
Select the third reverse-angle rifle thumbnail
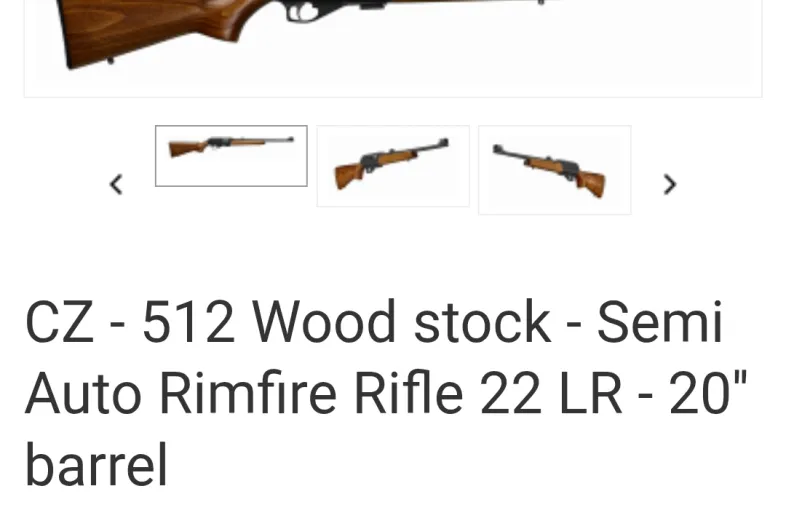tap(555, 170)
